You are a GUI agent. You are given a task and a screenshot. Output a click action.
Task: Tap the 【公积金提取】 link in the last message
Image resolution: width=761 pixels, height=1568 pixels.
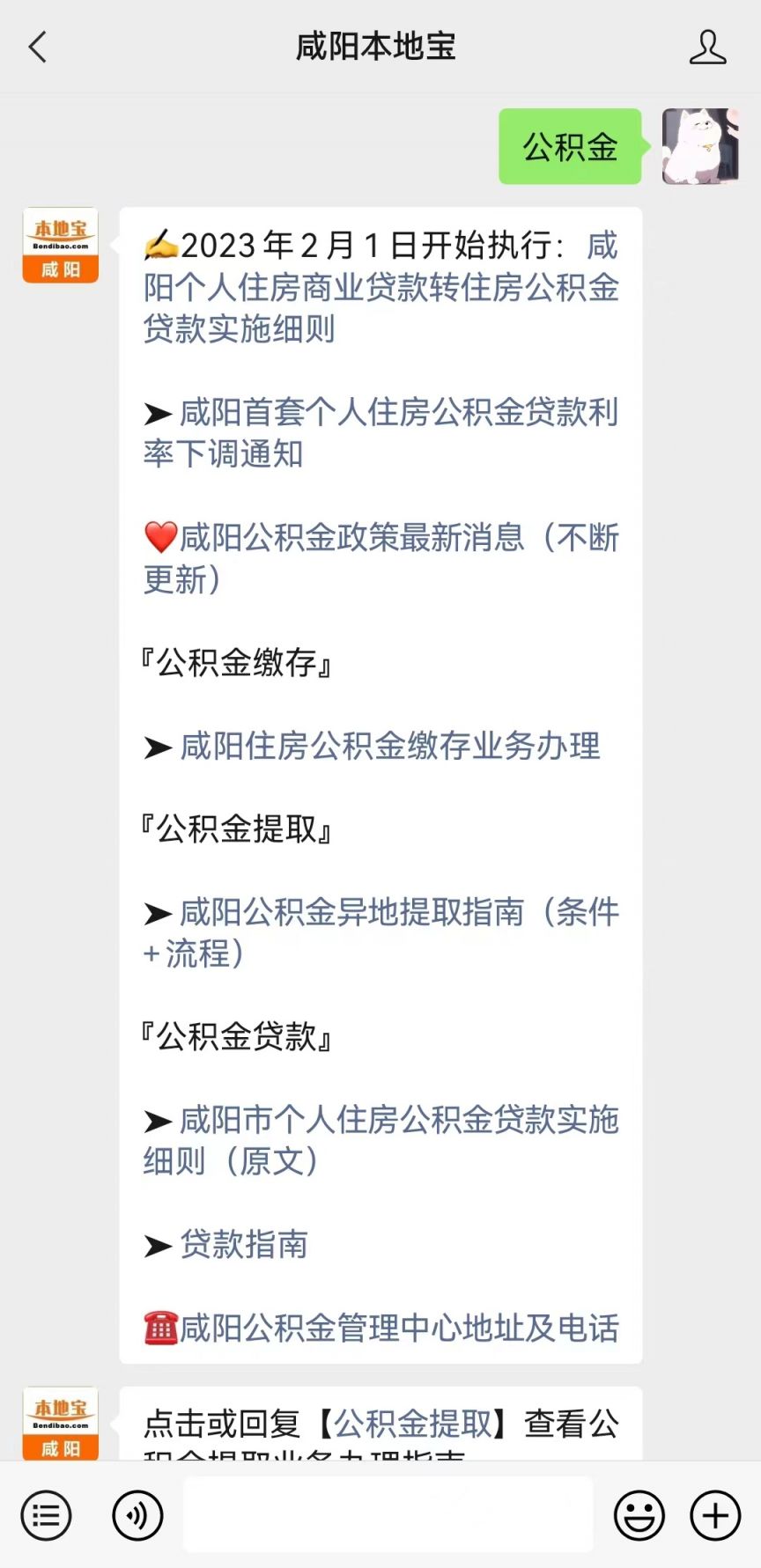412,1423
